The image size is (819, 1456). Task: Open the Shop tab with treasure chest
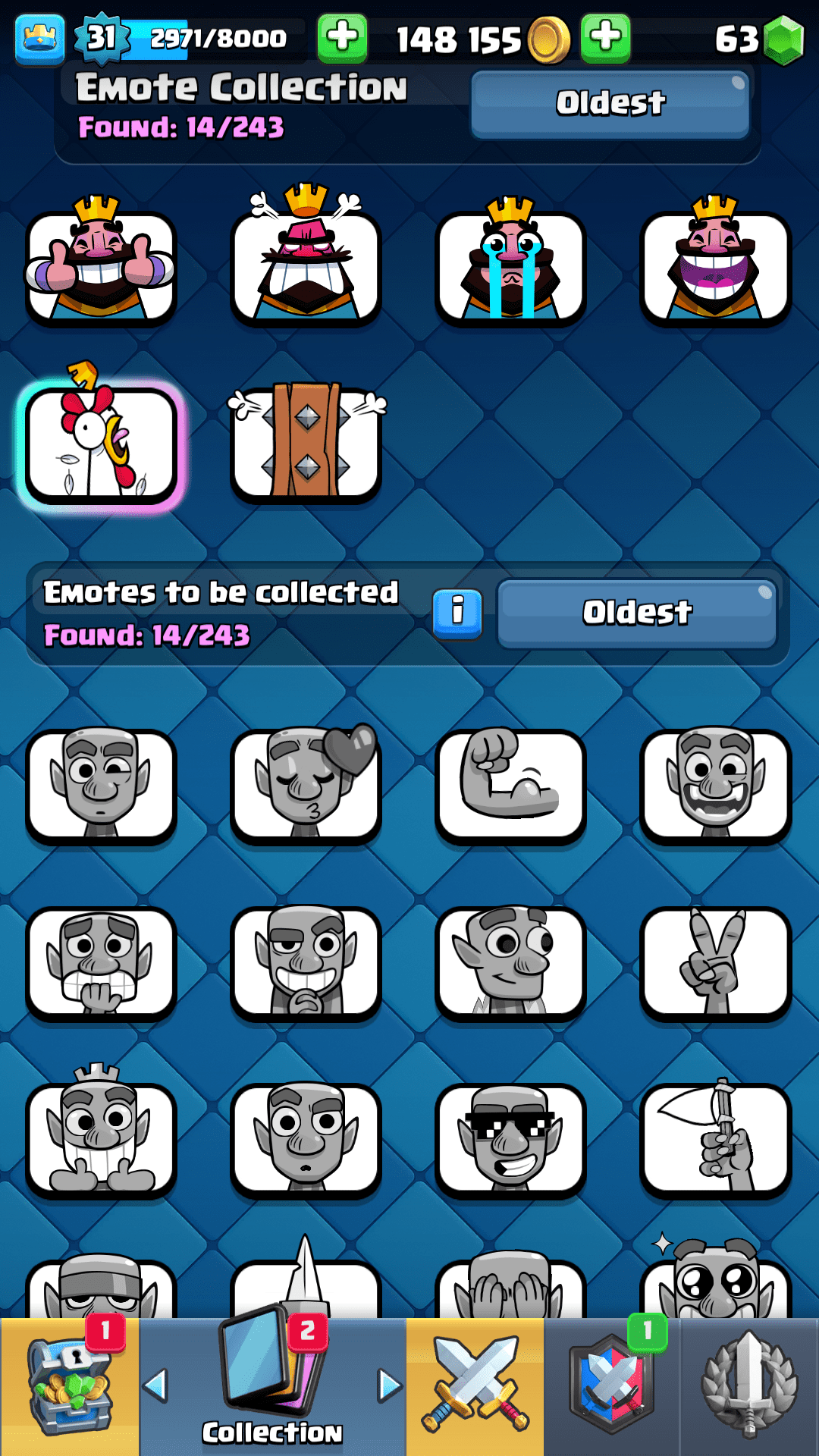pyautogui.click(x=70, y=1386)
